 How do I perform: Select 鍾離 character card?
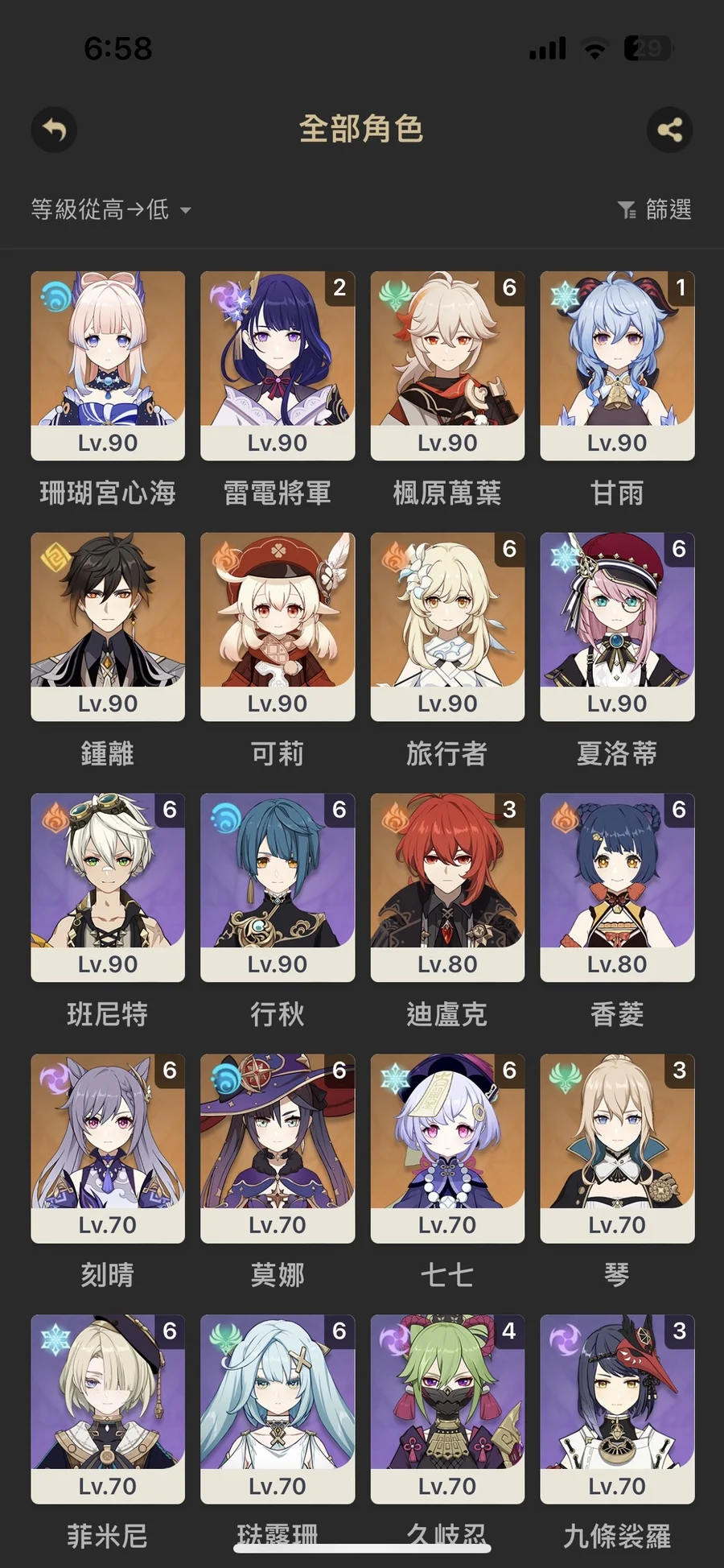(108, 627)
